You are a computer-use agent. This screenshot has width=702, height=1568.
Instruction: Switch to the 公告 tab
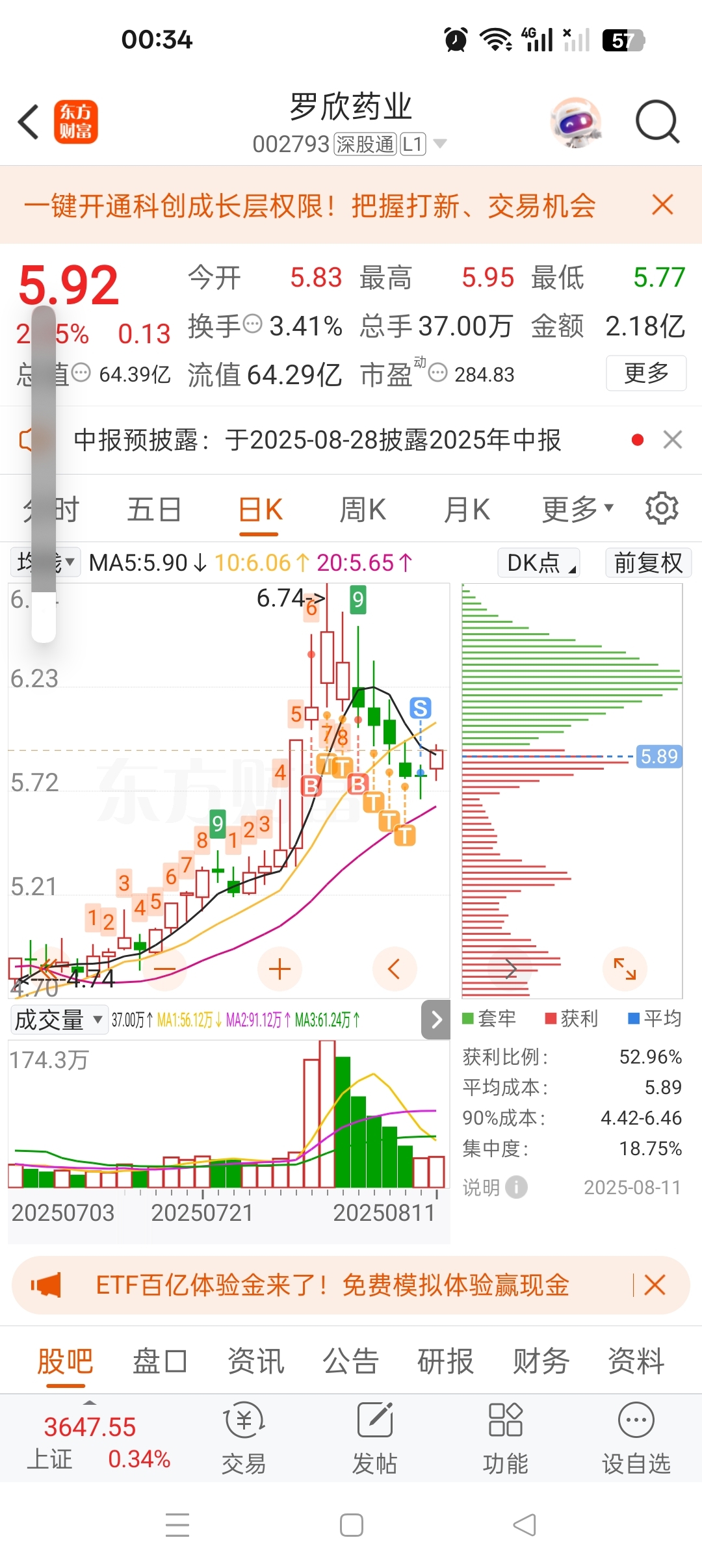coord(351,1361)
